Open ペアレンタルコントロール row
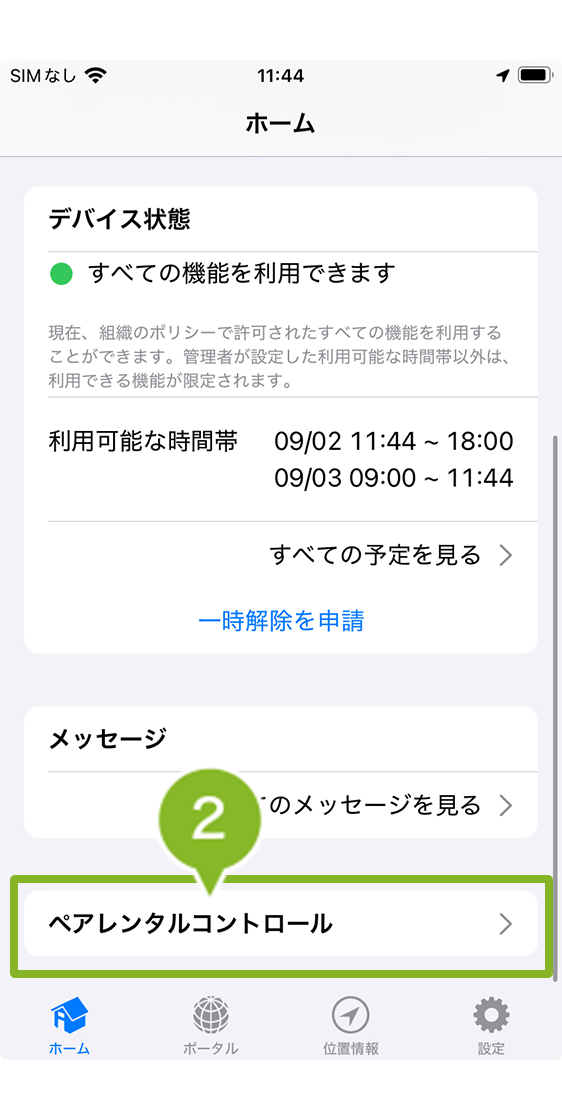The width and height of the screenshot is (562, 1120). [x=281, y=924]
